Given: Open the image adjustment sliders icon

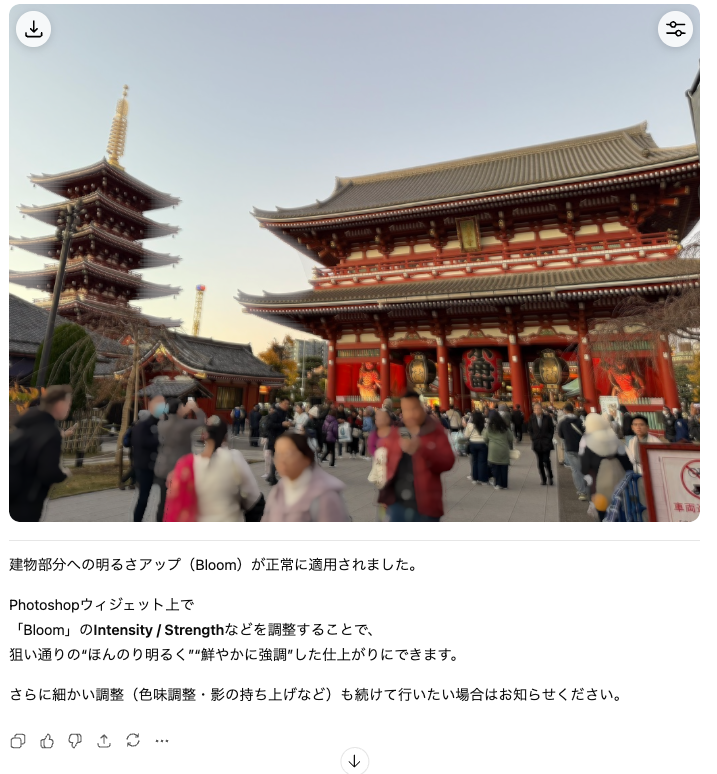Looking at the screenshot, I should (675, 29).
